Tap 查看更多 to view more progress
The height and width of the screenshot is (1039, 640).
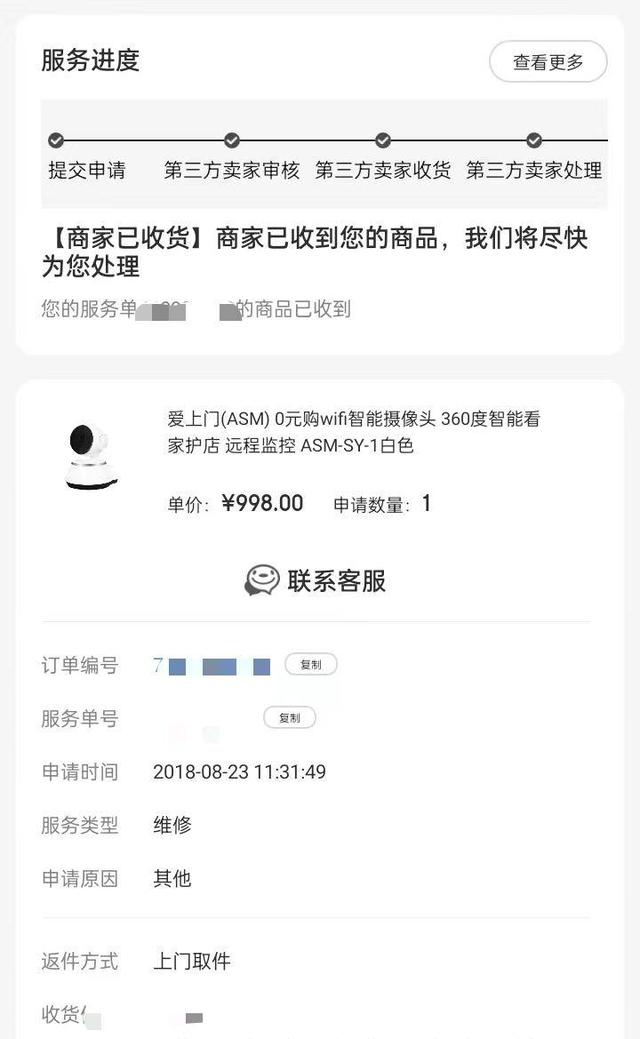click(548, 62)
